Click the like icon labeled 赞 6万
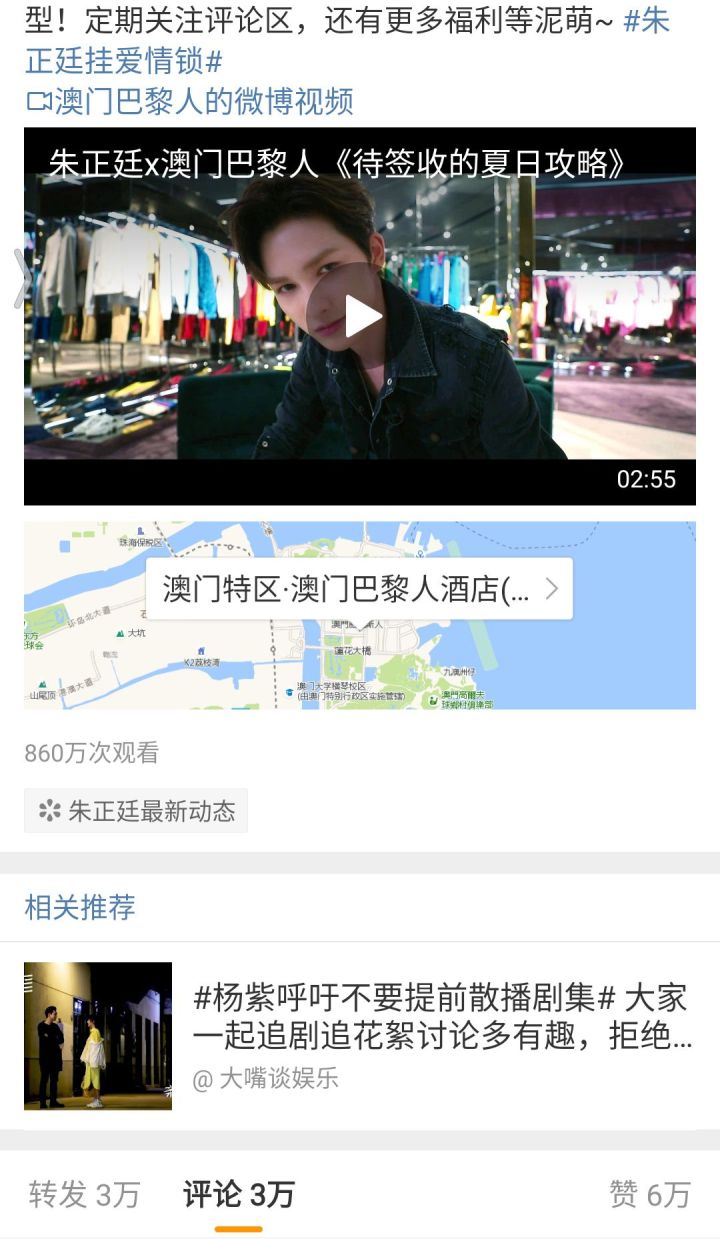The image size is (720, 1239). click(641, 1194)
